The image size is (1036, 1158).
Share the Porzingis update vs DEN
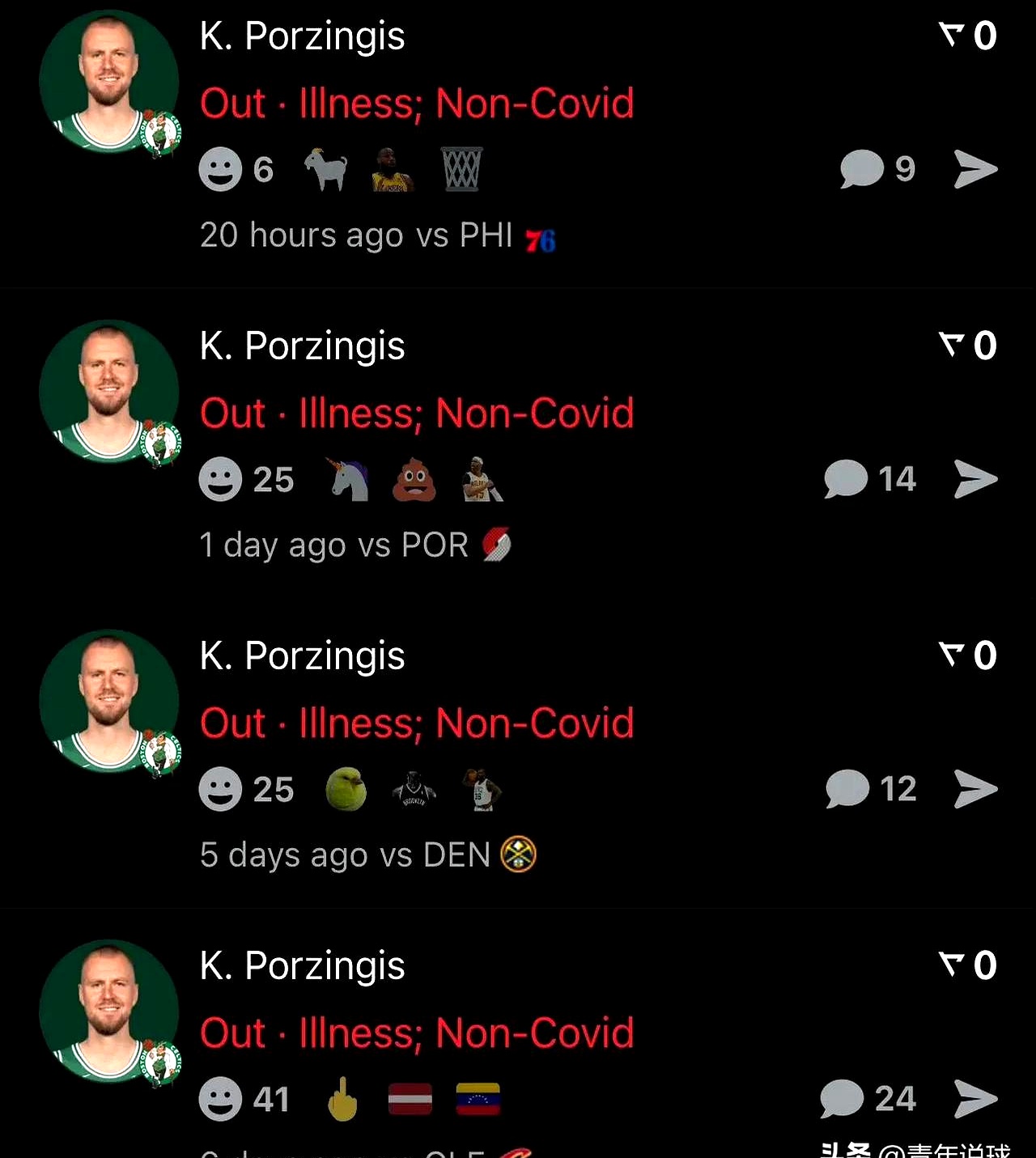pyautogui.click(x=975, y=789)
